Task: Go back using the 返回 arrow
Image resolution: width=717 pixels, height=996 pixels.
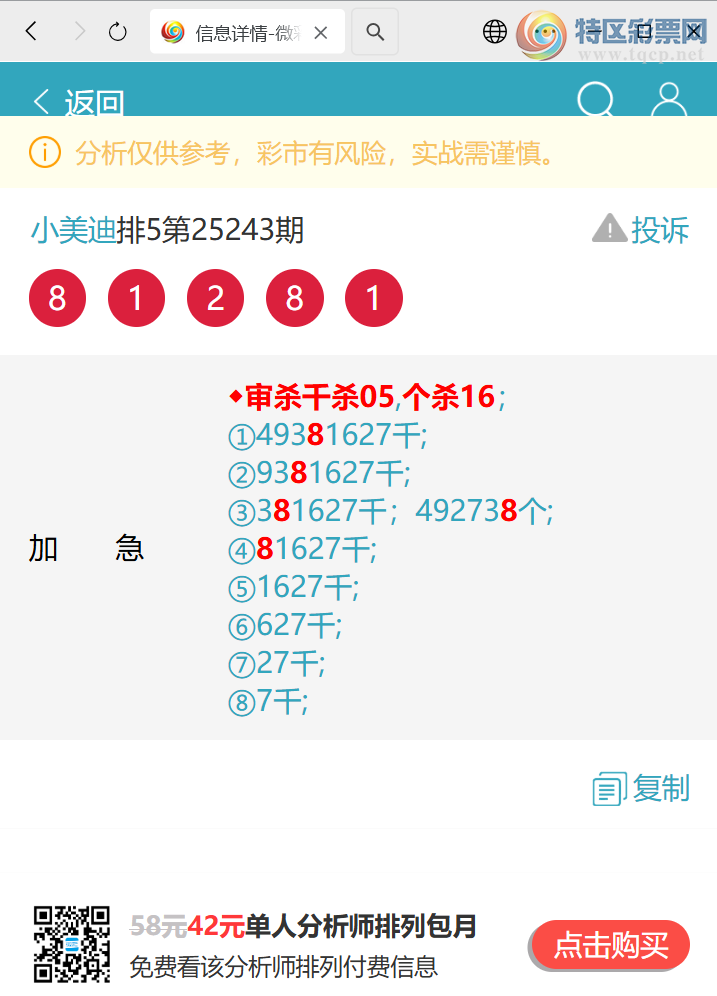Action: [78, 102]
